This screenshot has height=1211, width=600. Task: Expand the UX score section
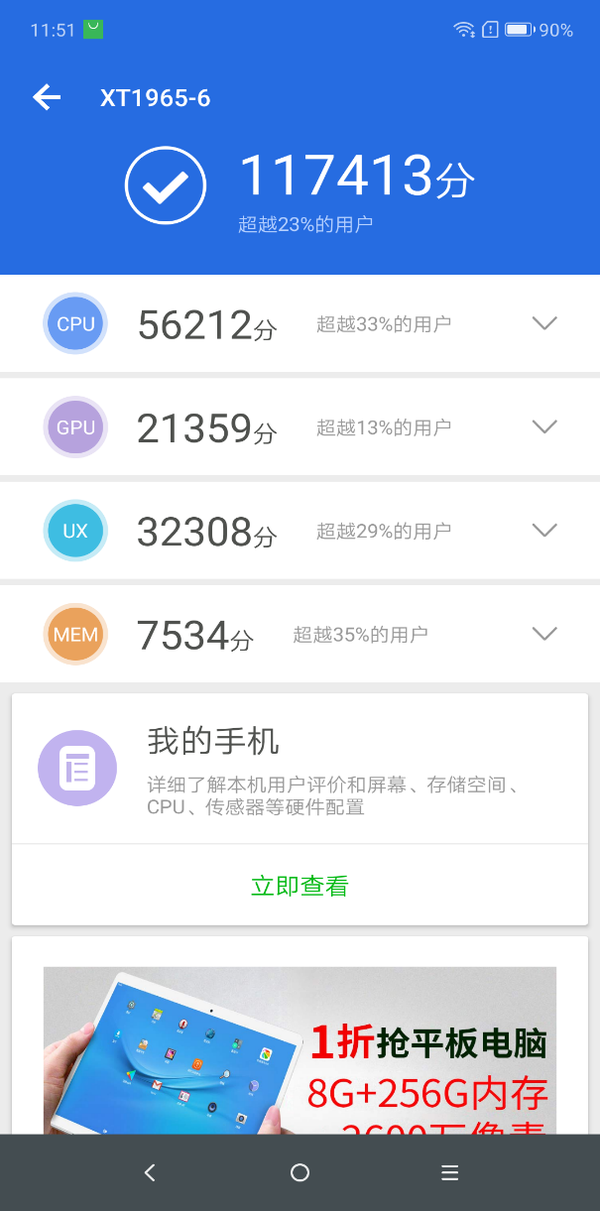(544, 530)
